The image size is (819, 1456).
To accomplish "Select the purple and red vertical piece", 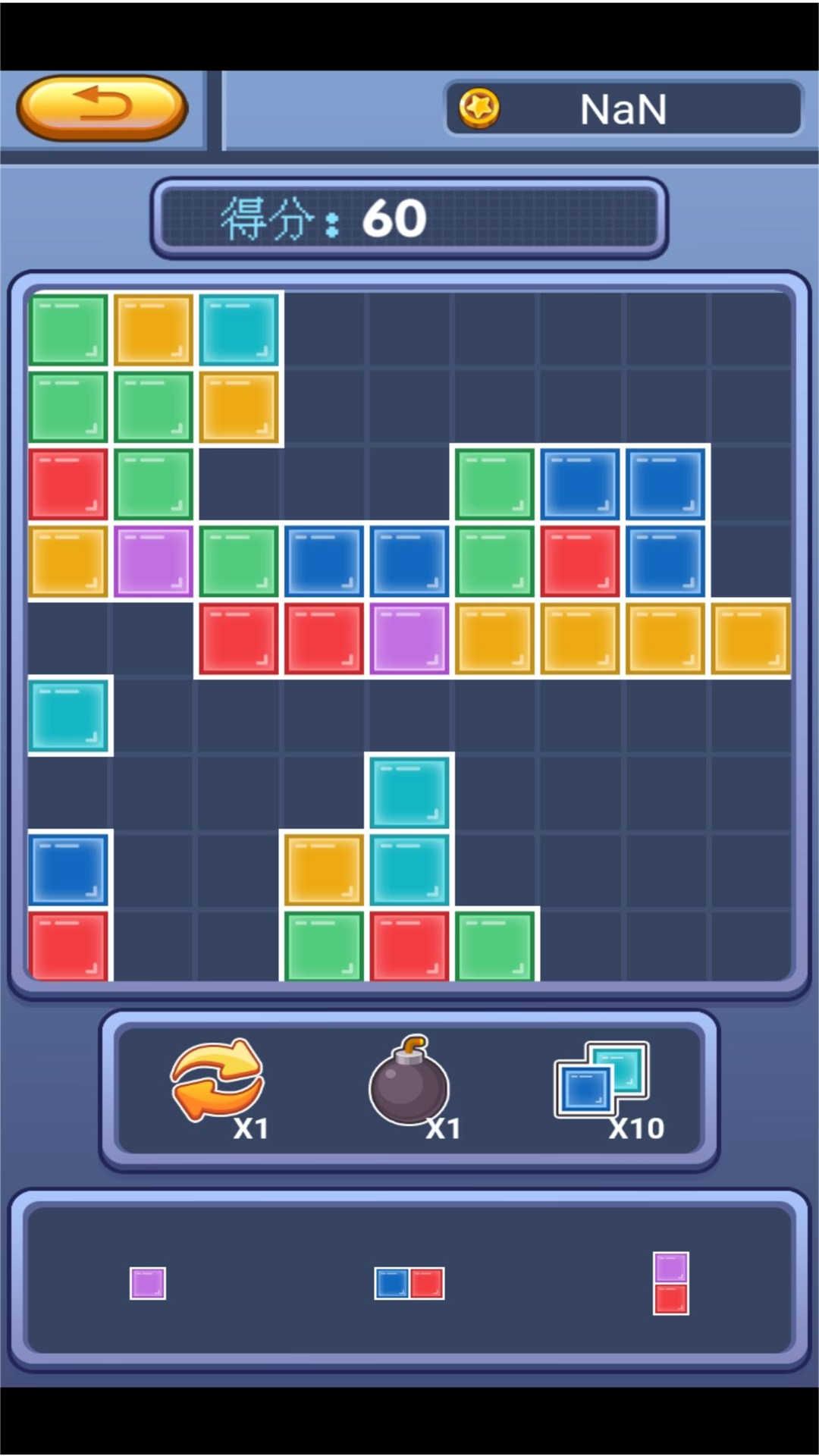I will click(671, 1283).
